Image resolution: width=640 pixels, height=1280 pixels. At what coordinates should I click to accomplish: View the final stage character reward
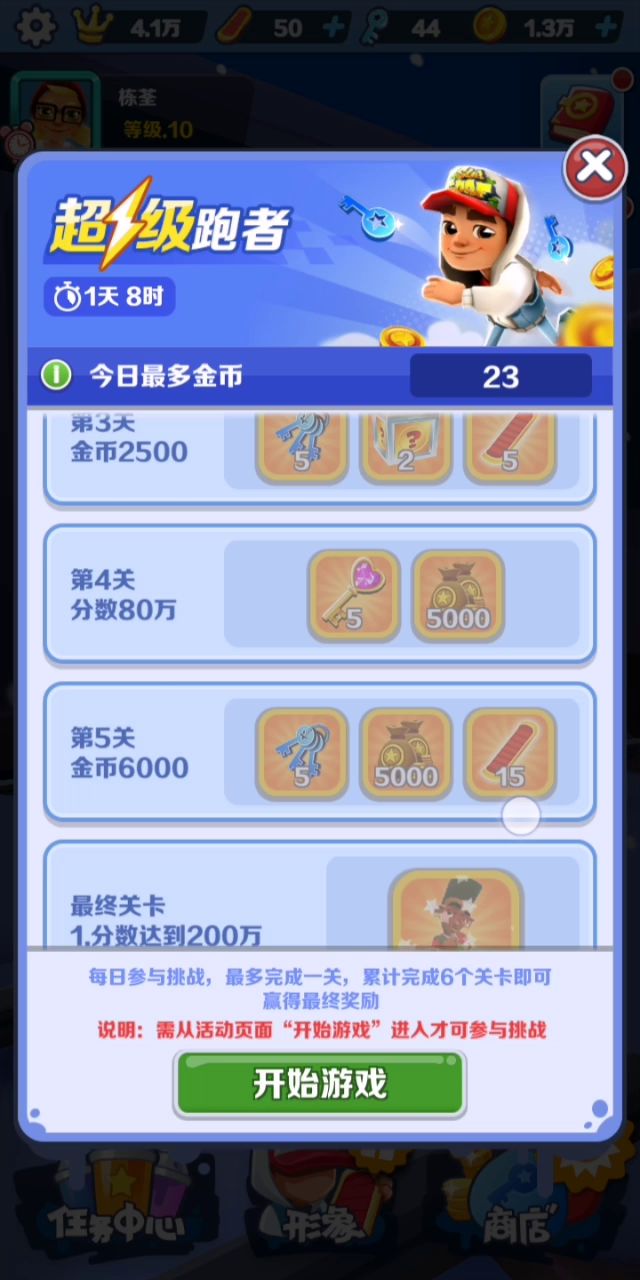pos(456,908)
